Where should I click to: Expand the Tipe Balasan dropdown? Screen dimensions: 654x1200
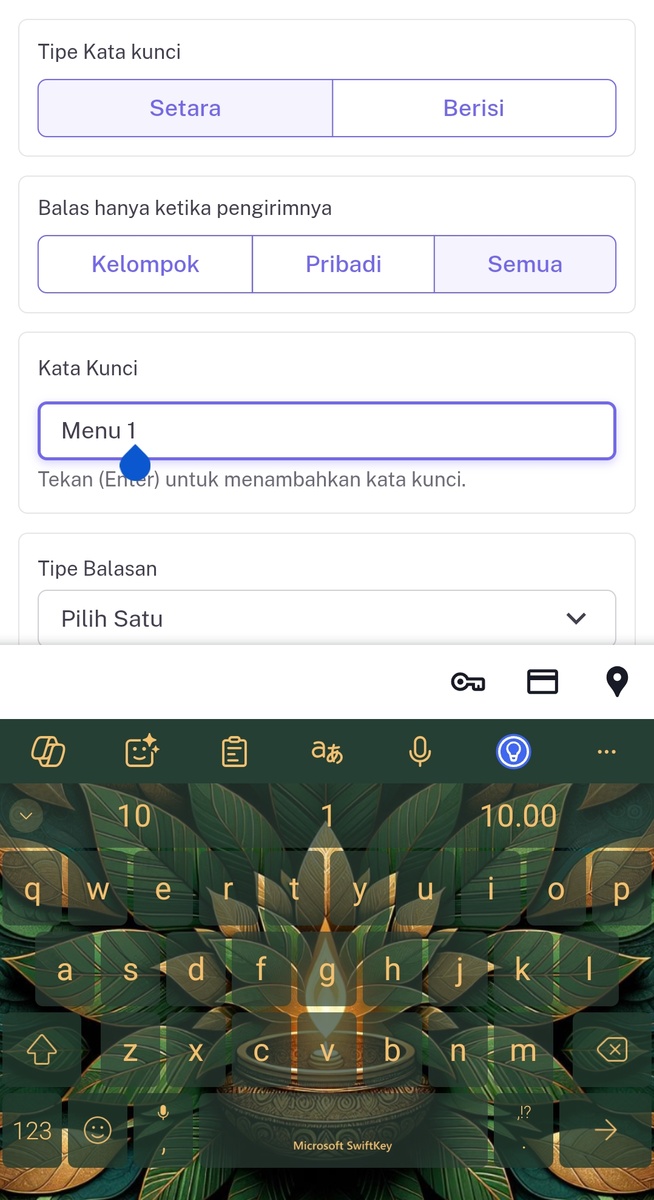[327, 618]
